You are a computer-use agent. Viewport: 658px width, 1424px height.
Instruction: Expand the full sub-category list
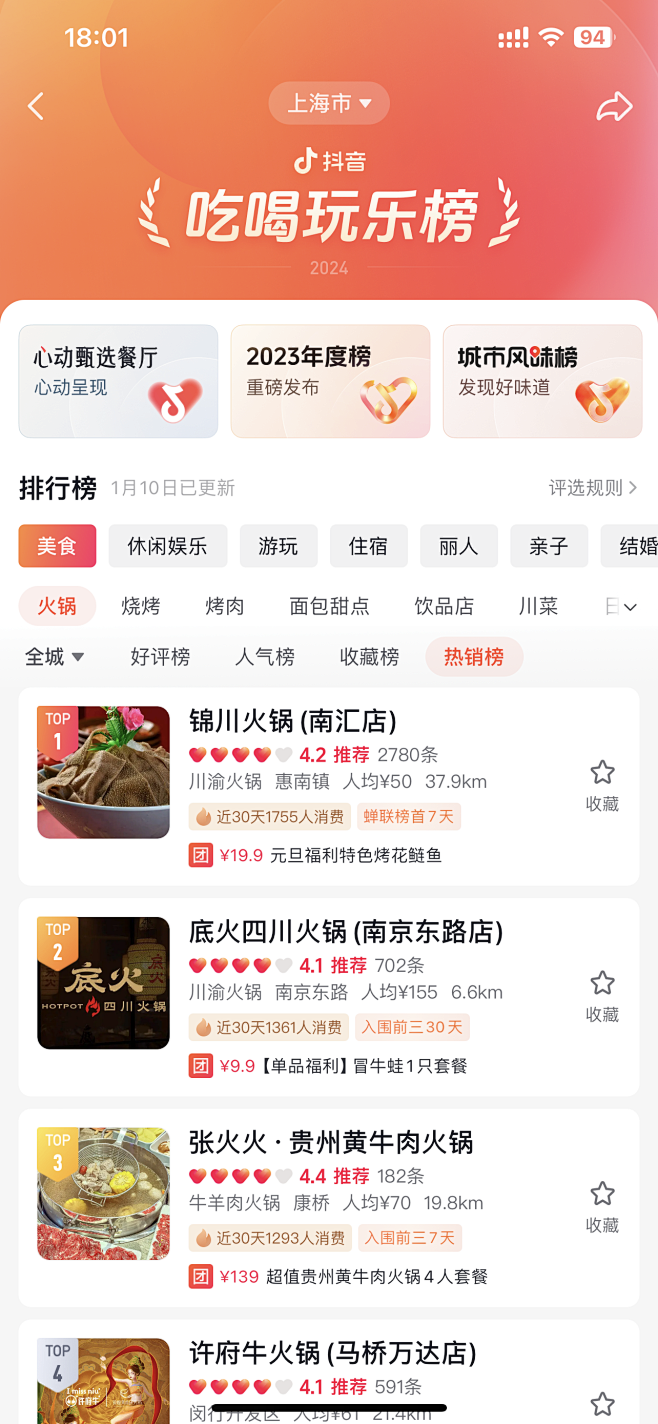tap(630, 606)
